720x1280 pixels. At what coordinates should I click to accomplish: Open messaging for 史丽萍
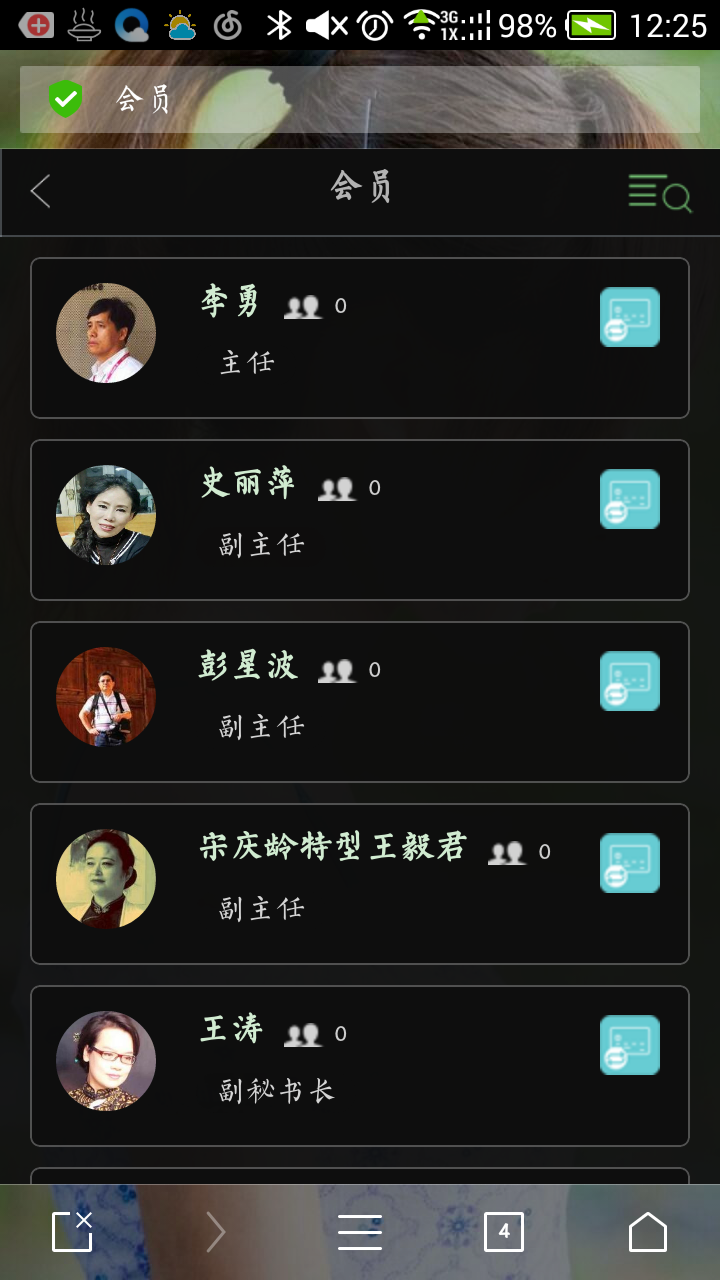click(x=629, y=499)
